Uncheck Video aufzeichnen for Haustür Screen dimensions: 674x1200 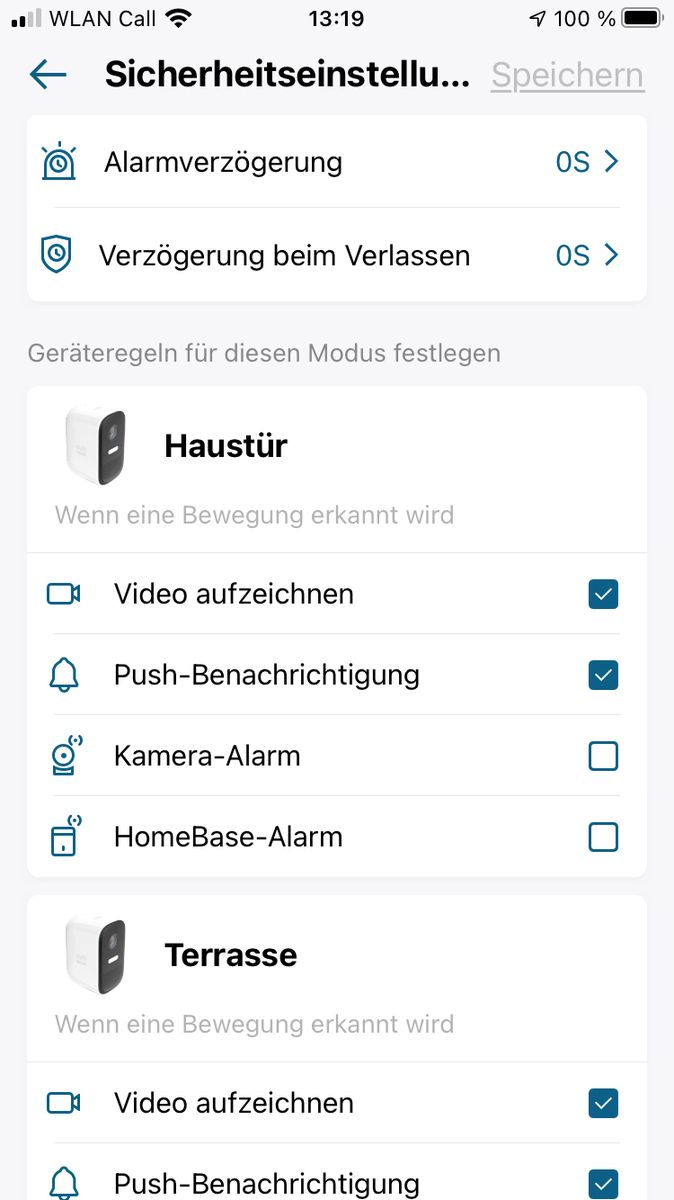pyautogui.click(x=603, y=594)
